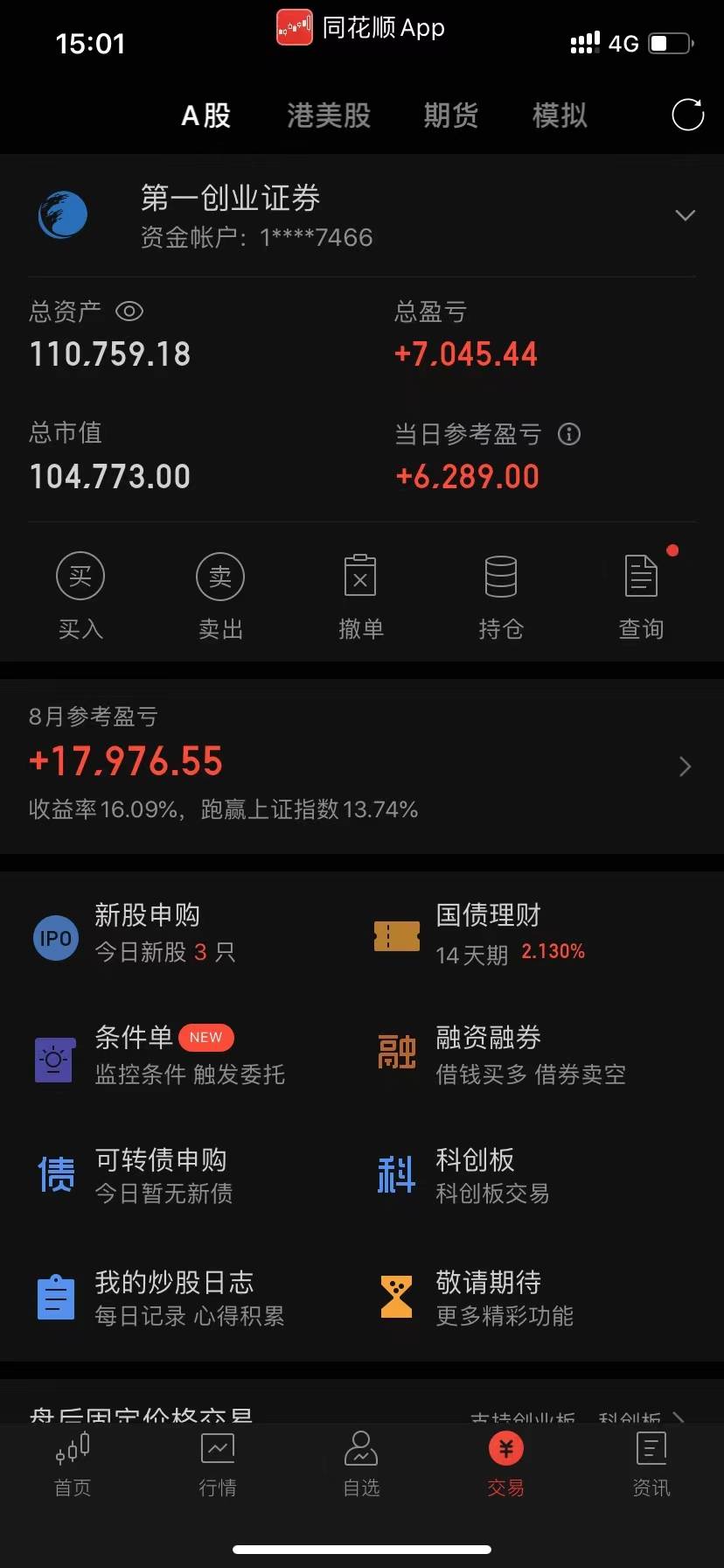Open 国债理财 14天期
The width and height of the screenshot is (724, 1568).
[x=479, y=934]
